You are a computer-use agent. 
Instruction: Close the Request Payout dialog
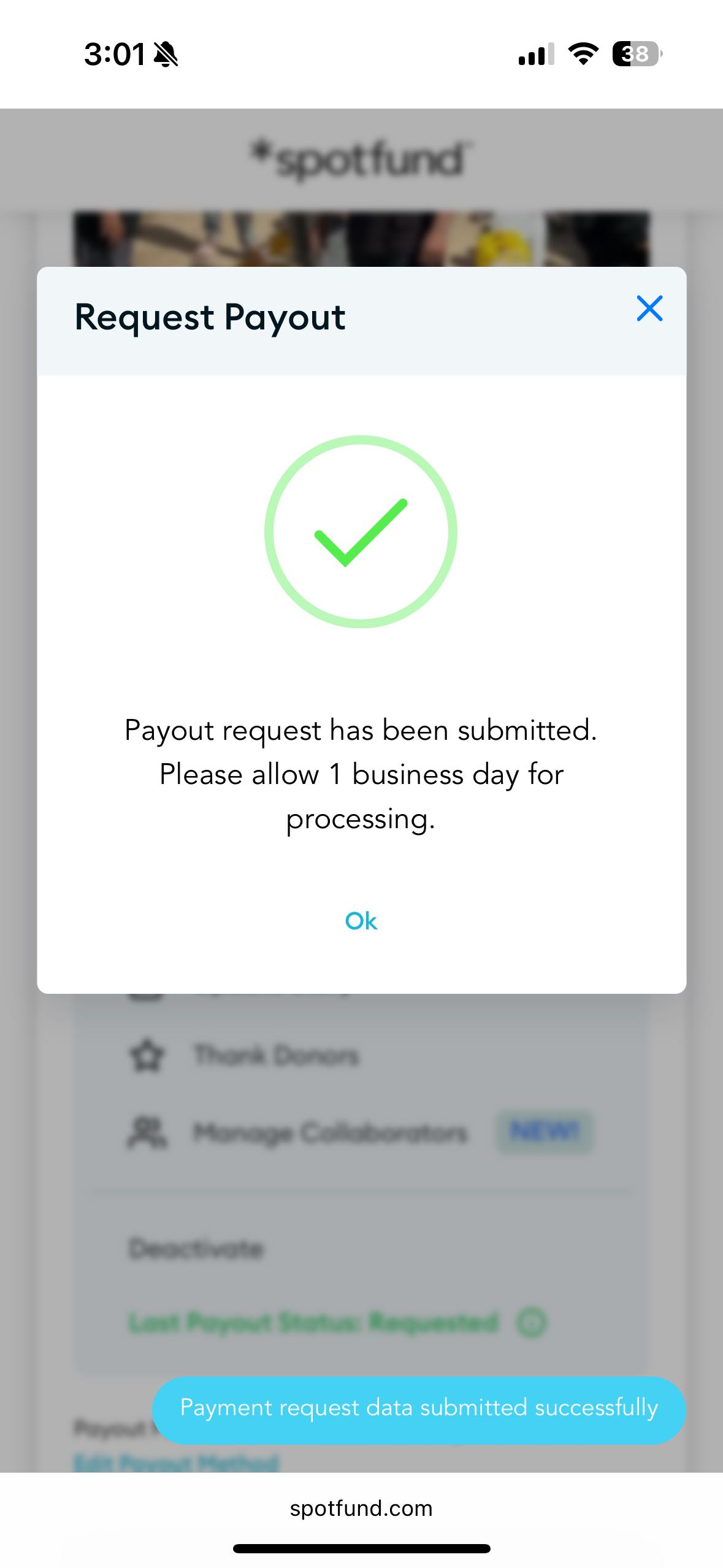pos(649,309)
